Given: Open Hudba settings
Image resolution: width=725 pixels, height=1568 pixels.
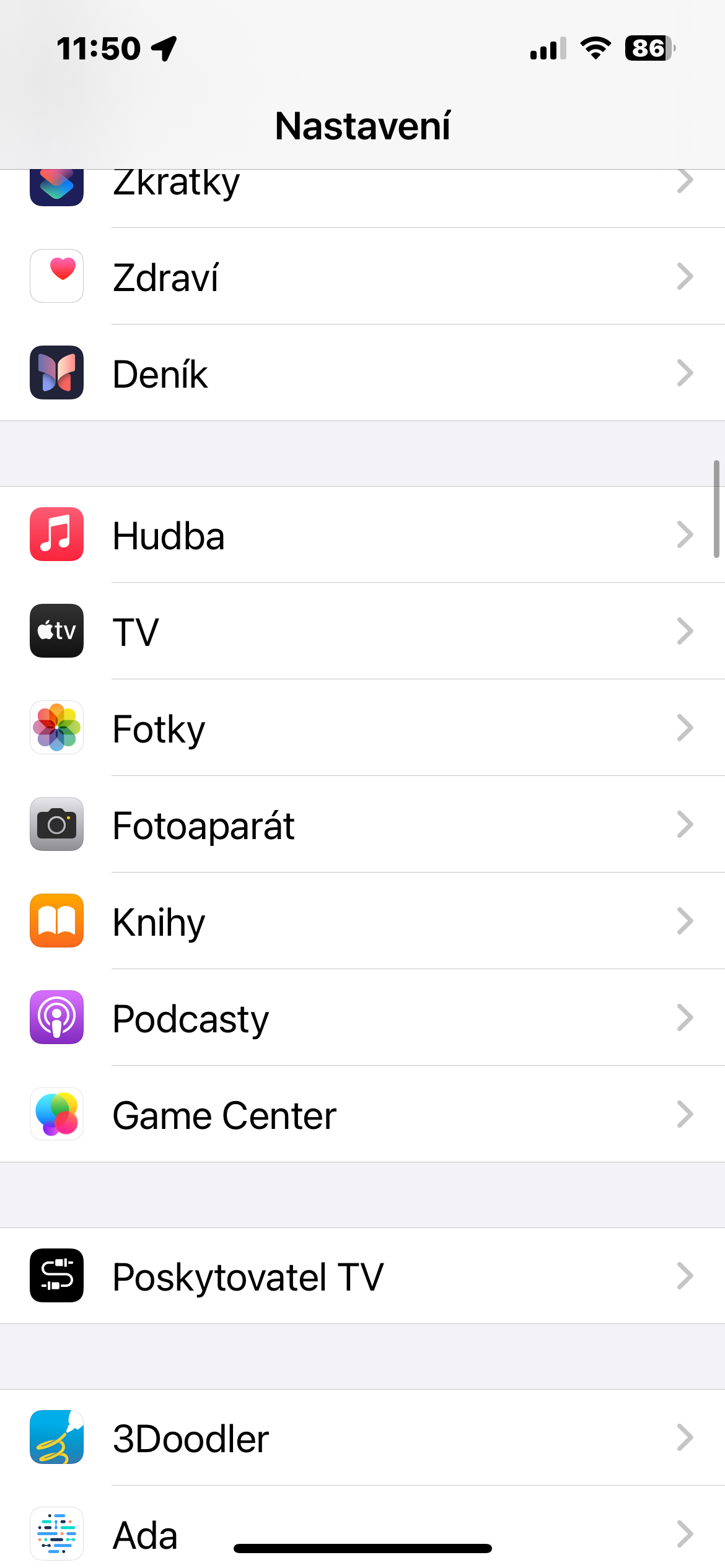Looking at the screenshot, I should [362, 535].
